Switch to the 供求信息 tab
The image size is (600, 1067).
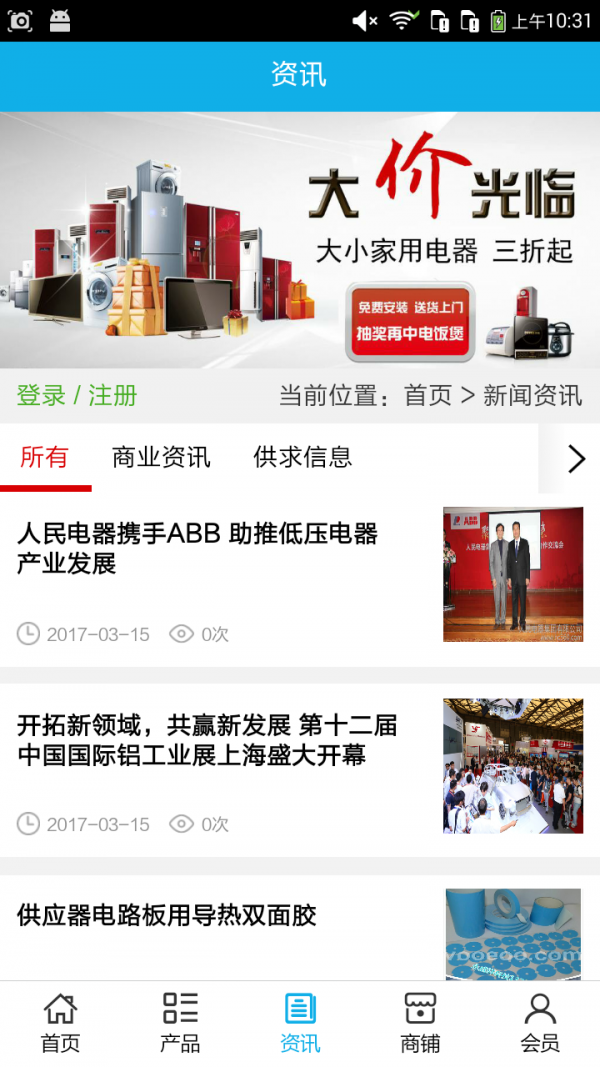(303, 458)
